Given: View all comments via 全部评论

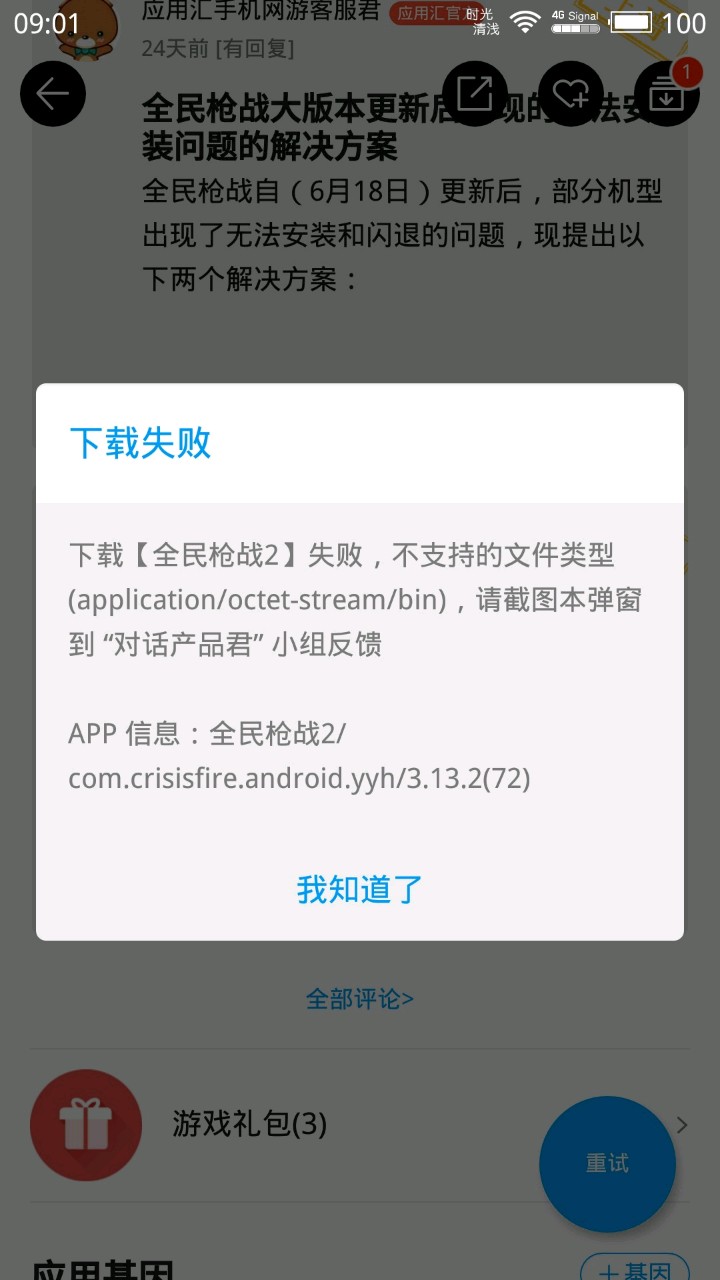Looking at the screenshot, I should pos(360,998).
